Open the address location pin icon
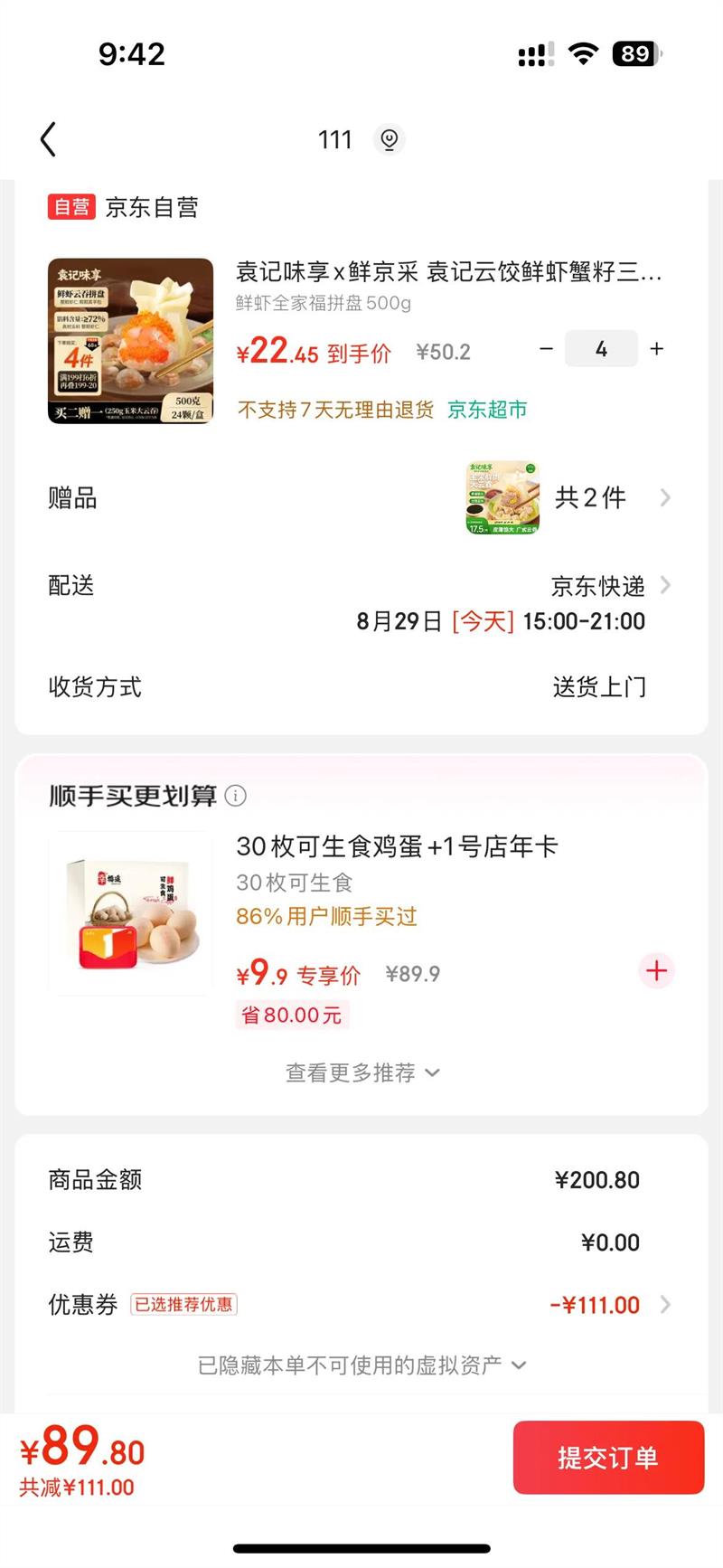This screenshot has height=1568, width=723. (390, 139)
